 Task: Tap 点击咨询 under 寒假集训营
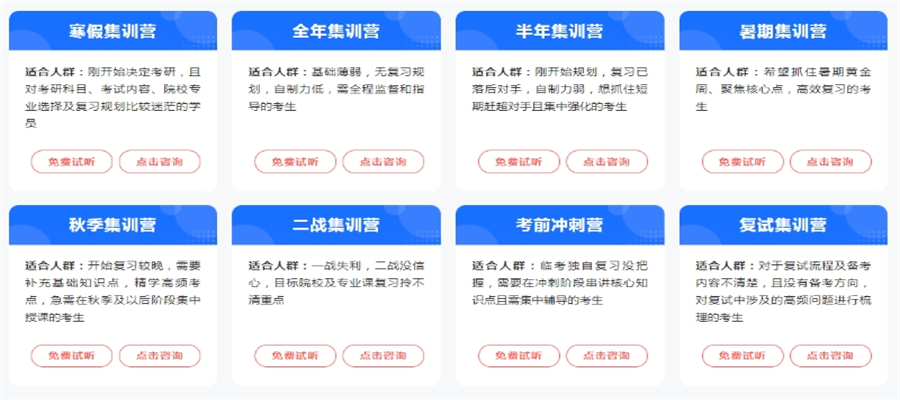pos(159,161)
